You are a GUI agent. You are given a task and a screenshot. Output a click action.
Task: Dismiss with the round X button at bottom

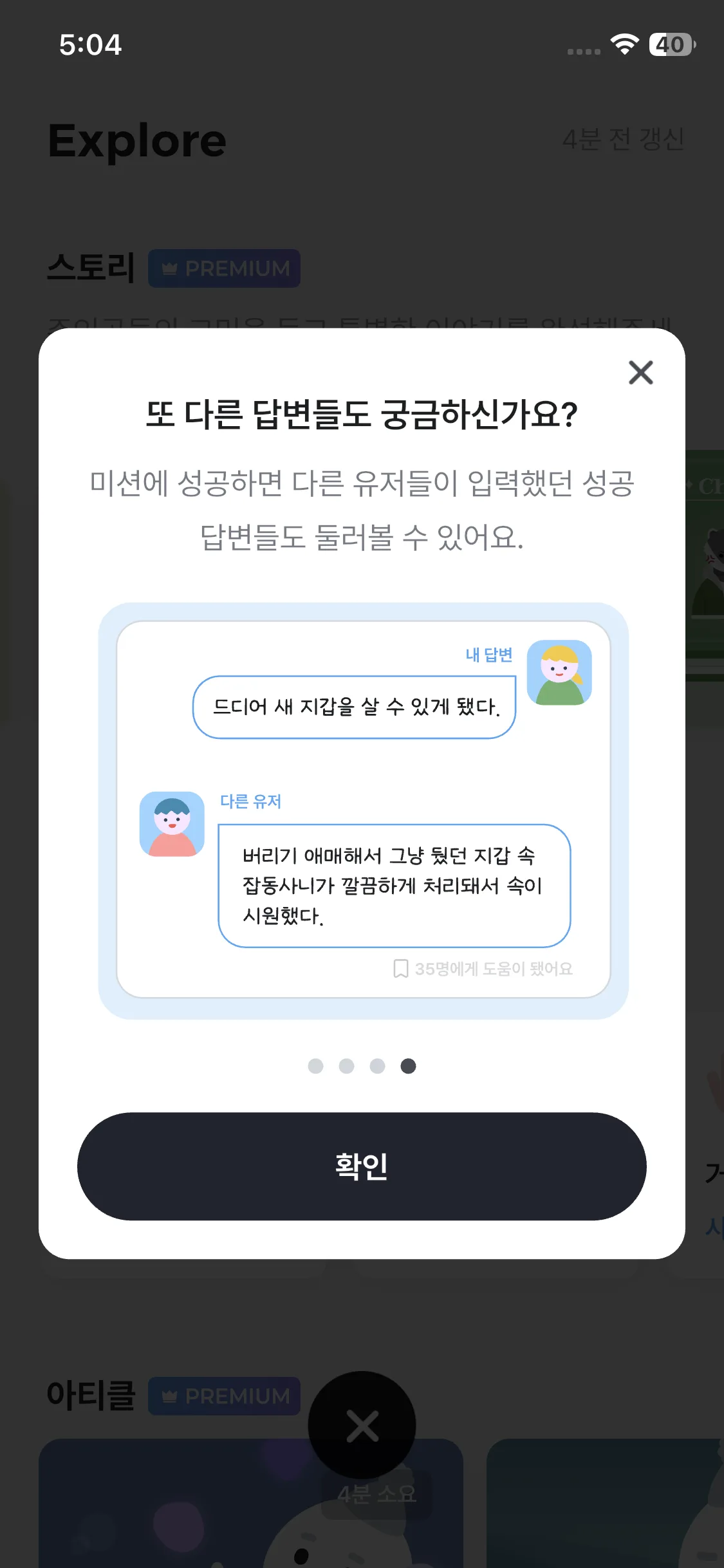click(362, 1425)
